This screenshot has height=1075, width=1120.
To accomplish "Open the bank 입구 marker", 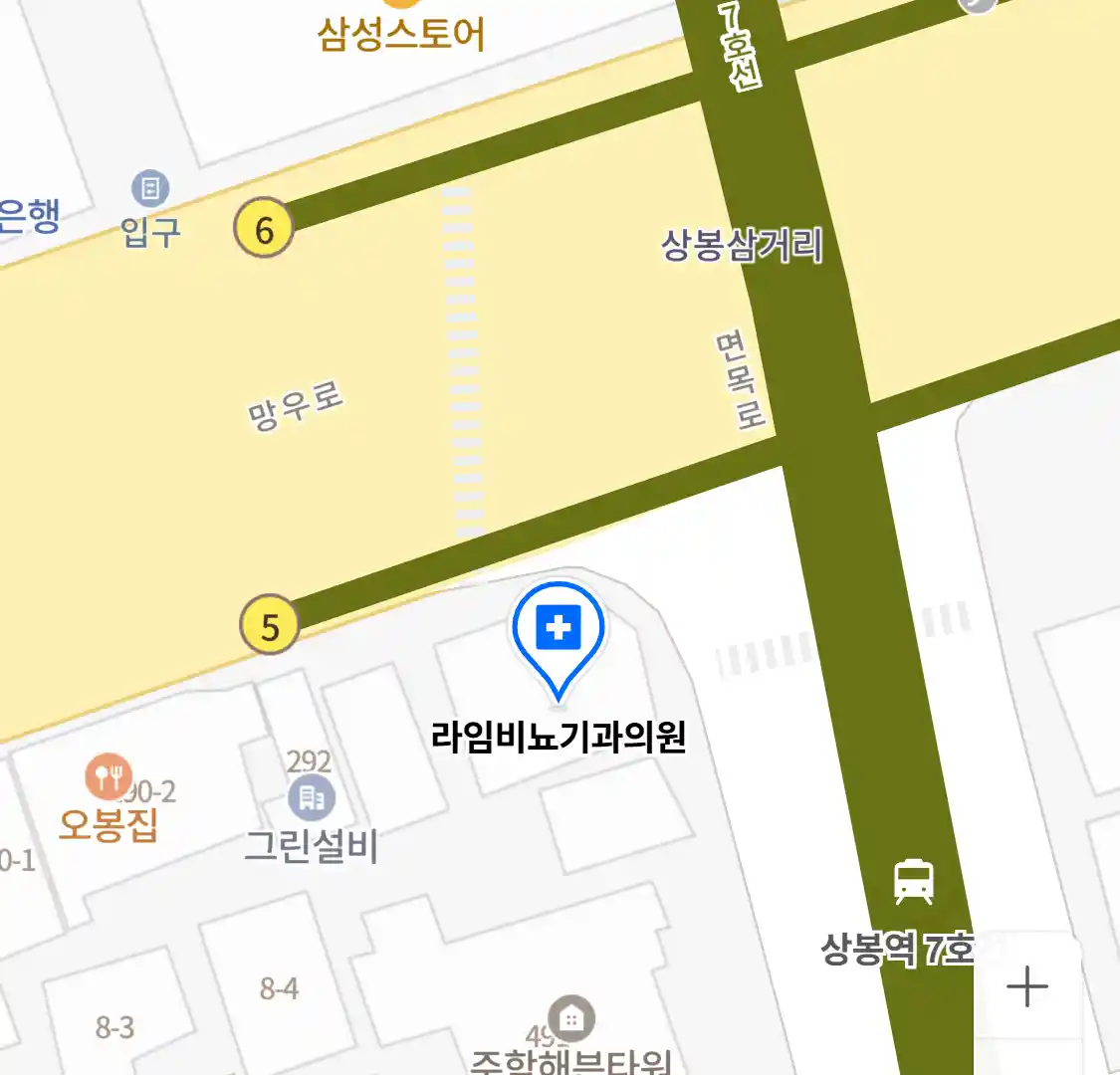I will tap(150, 188).
